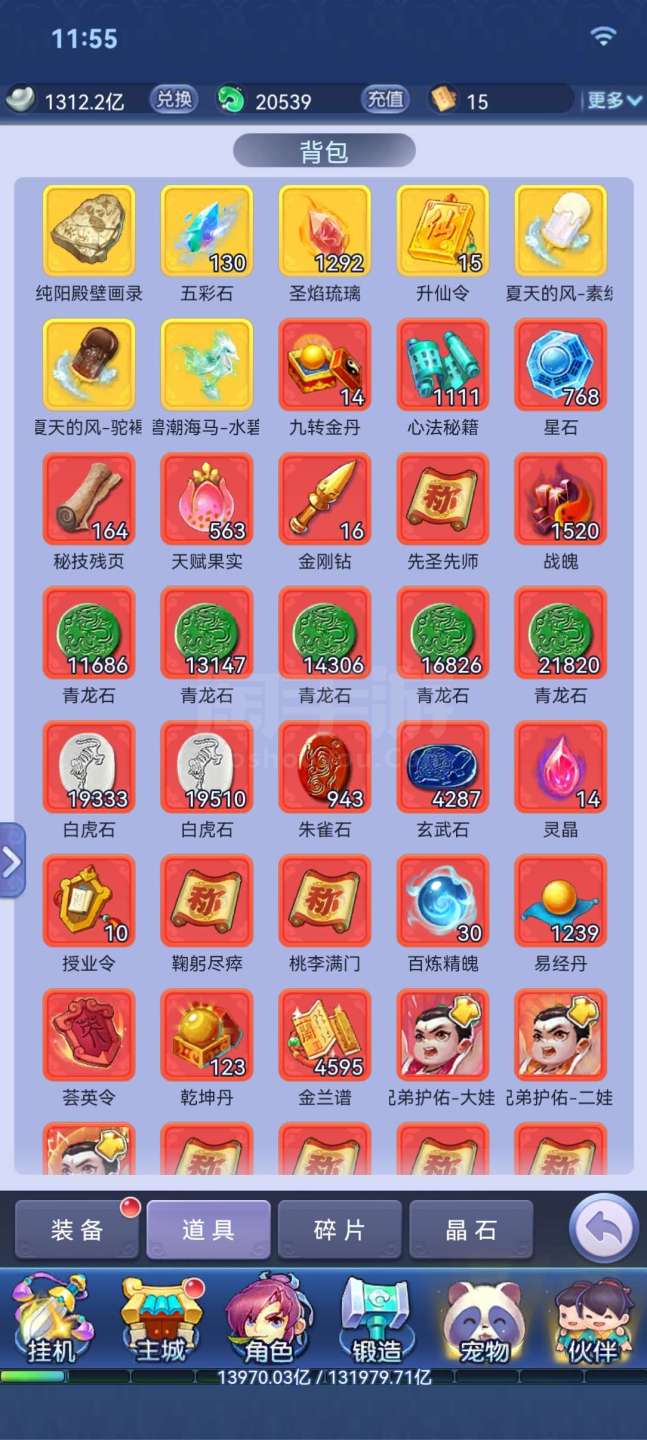Open the 挂机 section
This screenshot has height=1440, width=647.
(x=52, y=1320)
